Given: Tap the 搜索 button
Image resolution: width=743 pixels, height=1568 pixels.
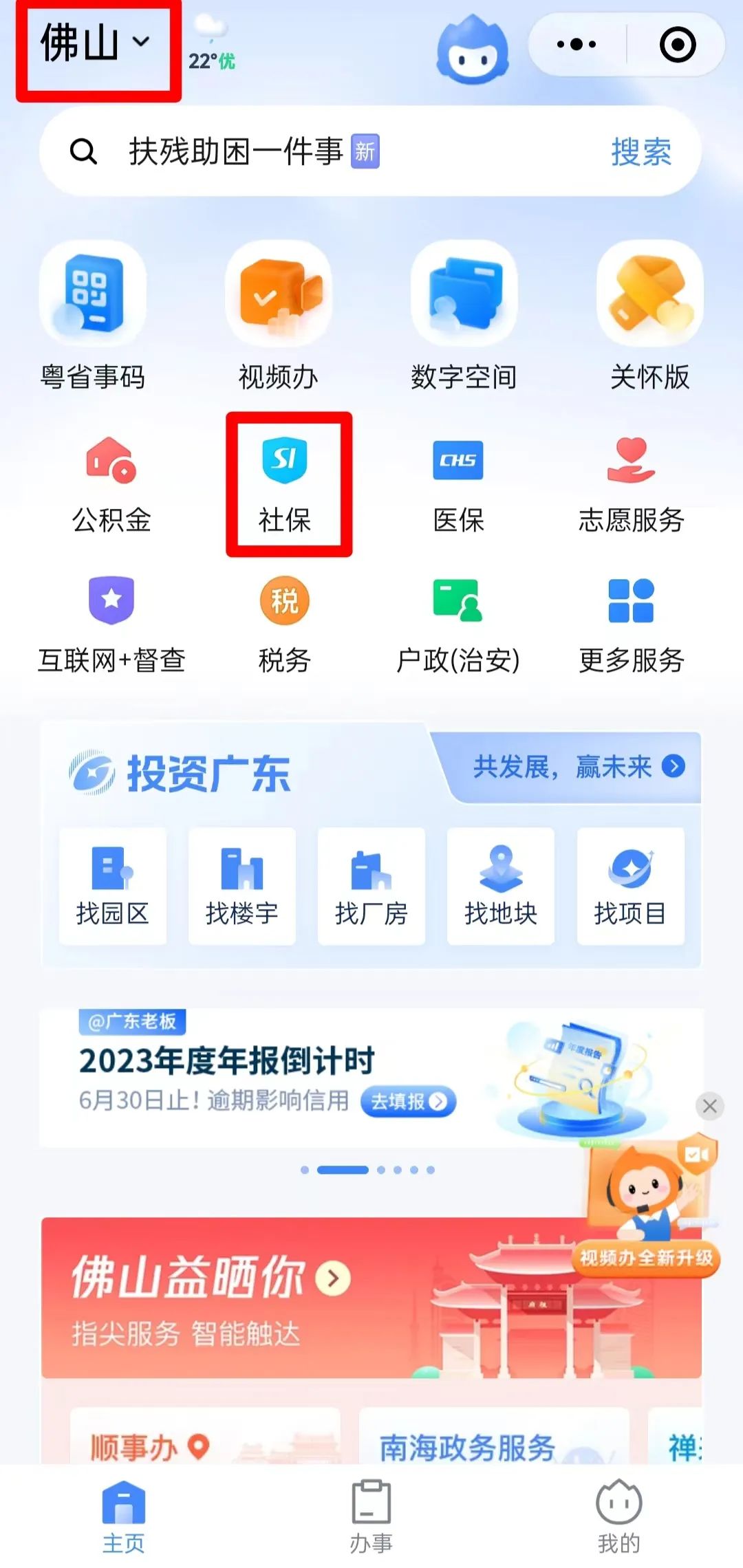Looking at the screenshot, I should pyautogui.click(x=641, y=151).
